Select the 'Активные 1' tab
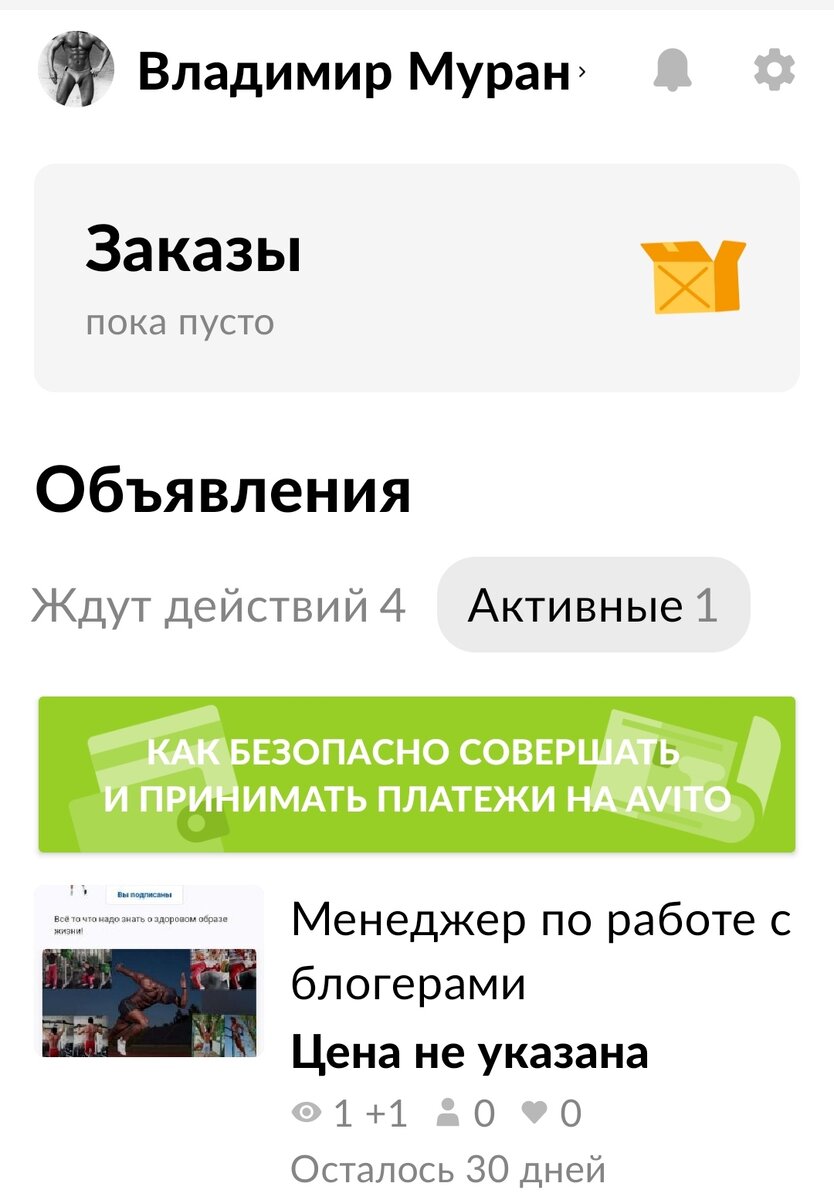The width and height of the screenshot is (834, 1200). coord(592,603)
